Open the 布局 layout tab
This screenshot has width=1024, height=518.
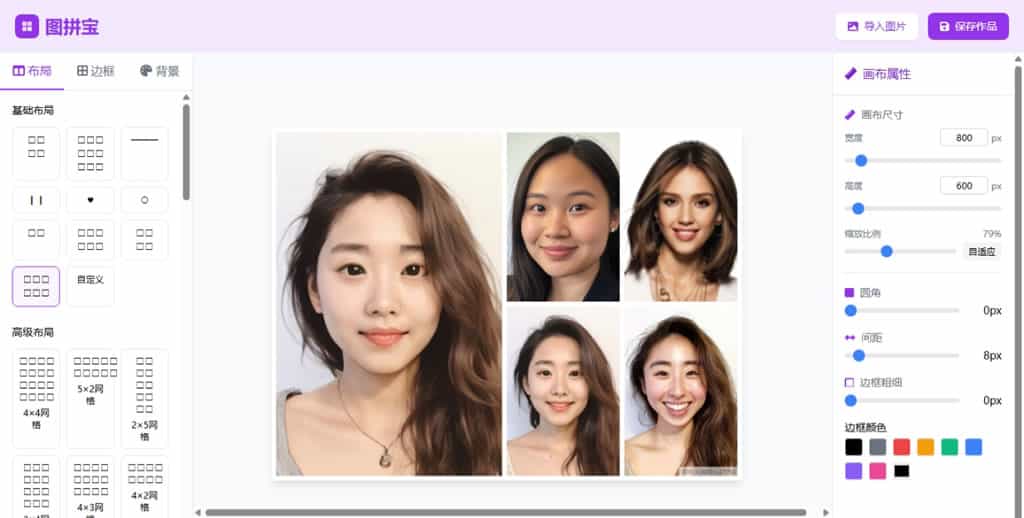pos(32,71)
